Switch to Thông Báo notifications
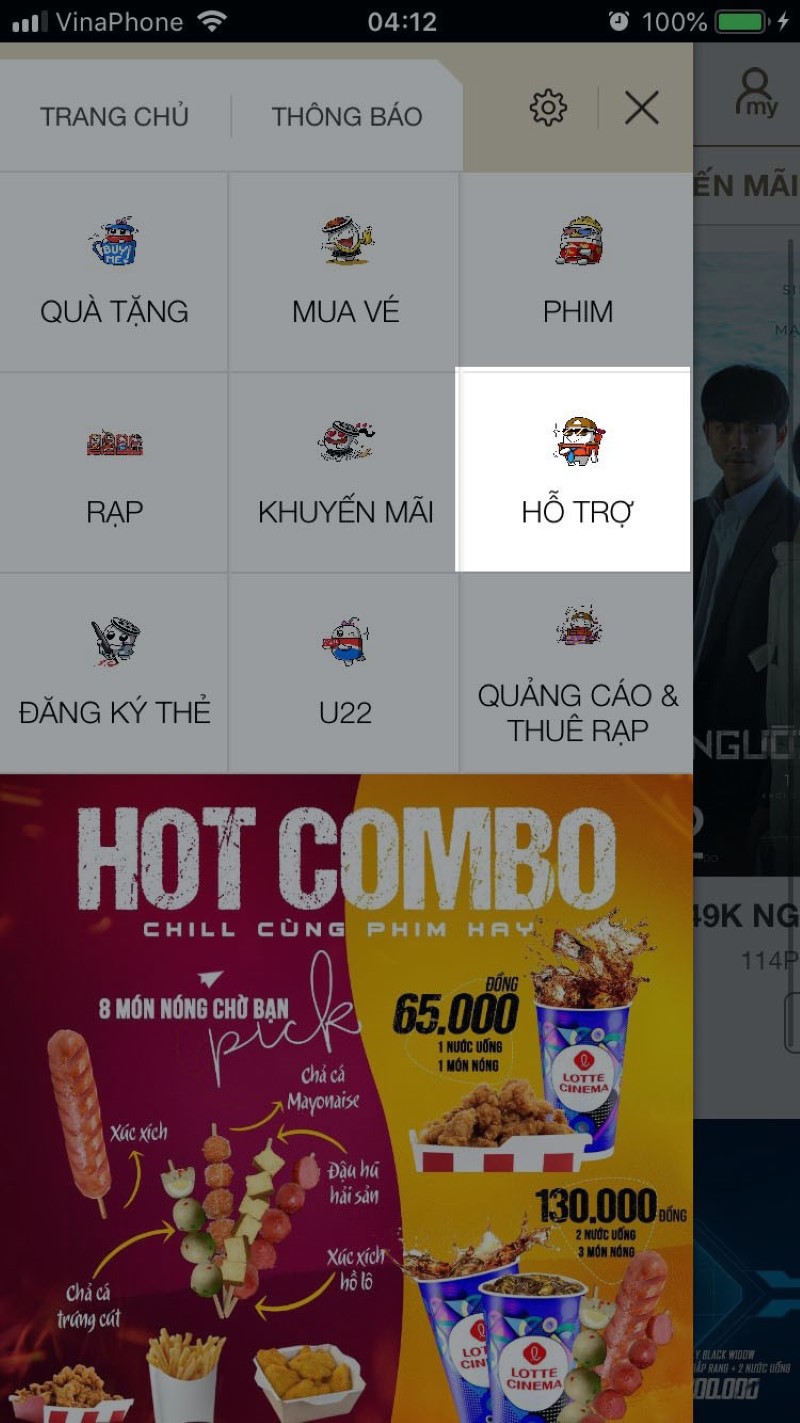The height and width of the screenshot is (1423, 800). (347, 116)
